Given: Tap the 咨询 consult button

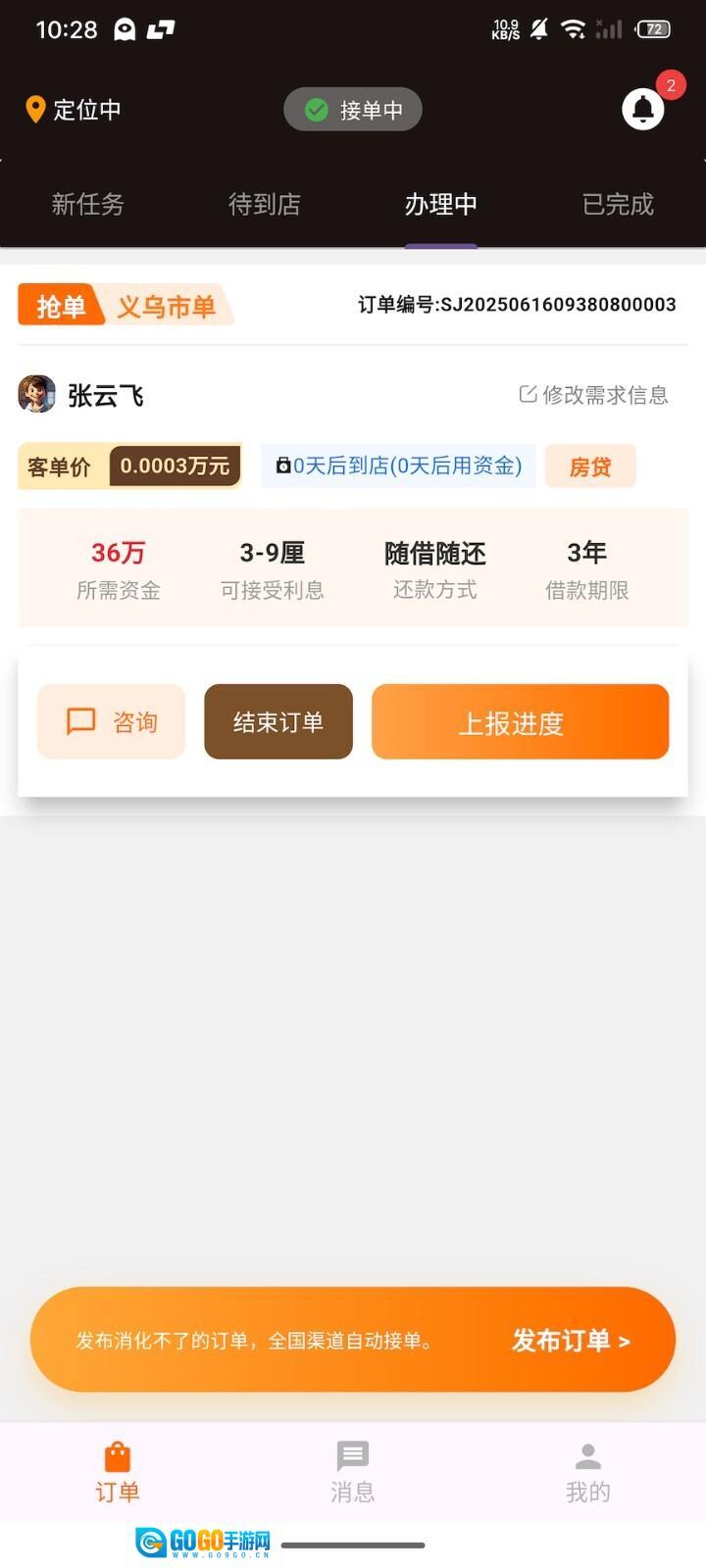Looking at the screenshot, I should tap(111, 722).
